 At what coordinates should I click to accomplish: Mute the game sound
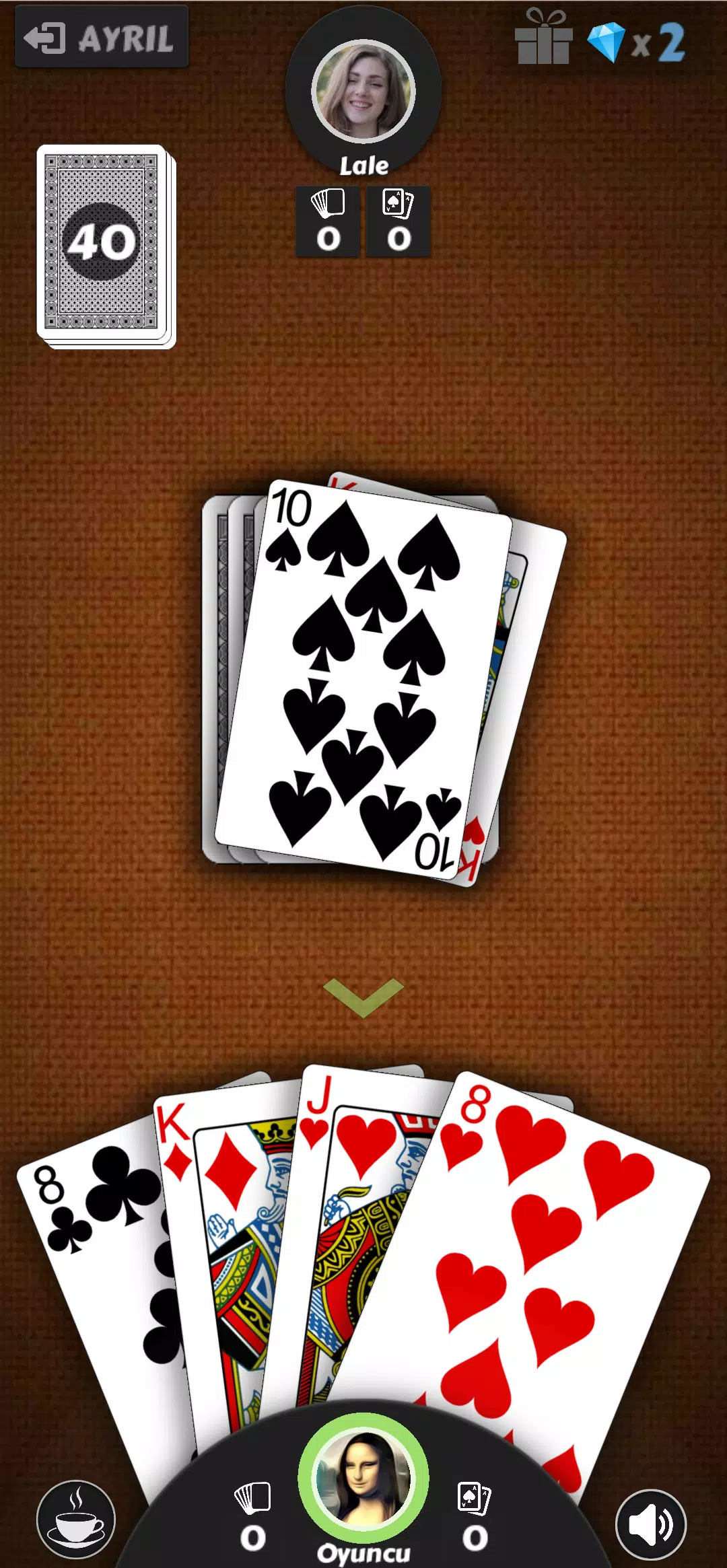(x=651, y=1524)
